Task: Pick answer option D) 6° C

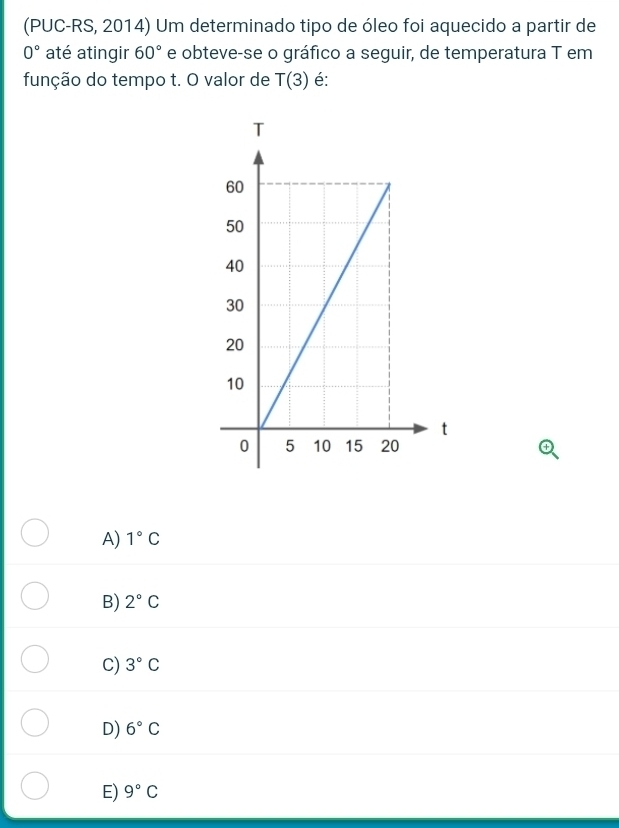Action: [x=35, y=724]
